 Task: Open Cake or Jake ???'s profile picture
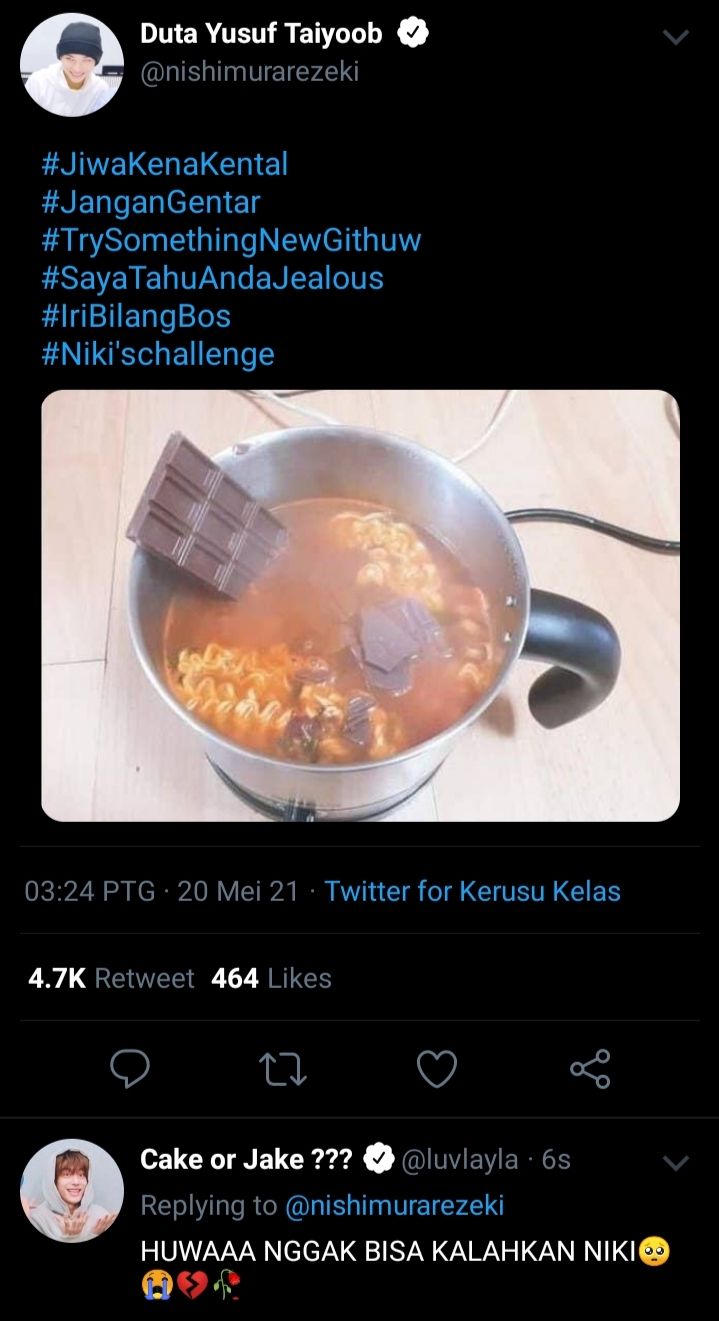(x=72, y=1190)
